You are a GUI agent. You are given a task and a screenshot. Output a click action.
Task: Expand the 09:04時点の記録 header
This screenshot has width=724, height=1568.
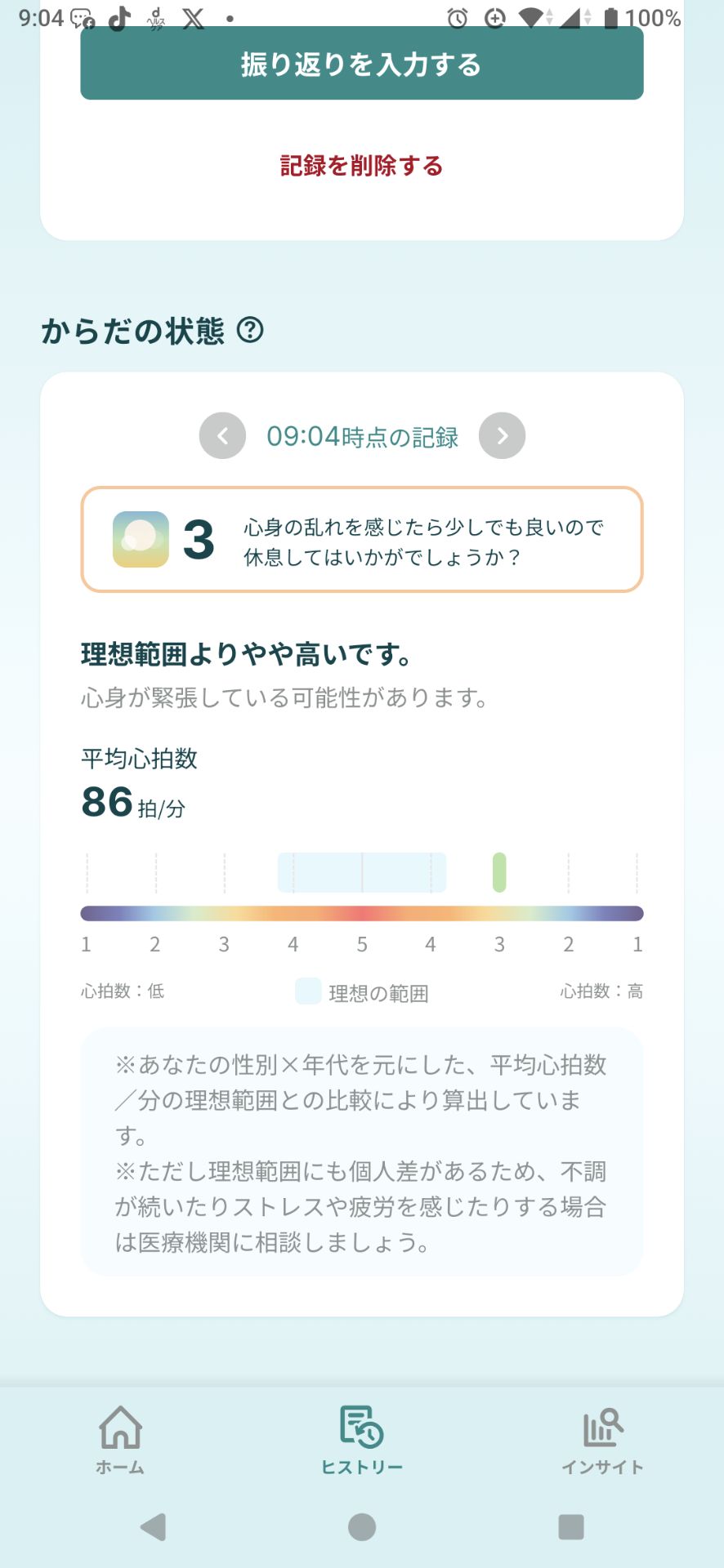click(x=362, y=435)
